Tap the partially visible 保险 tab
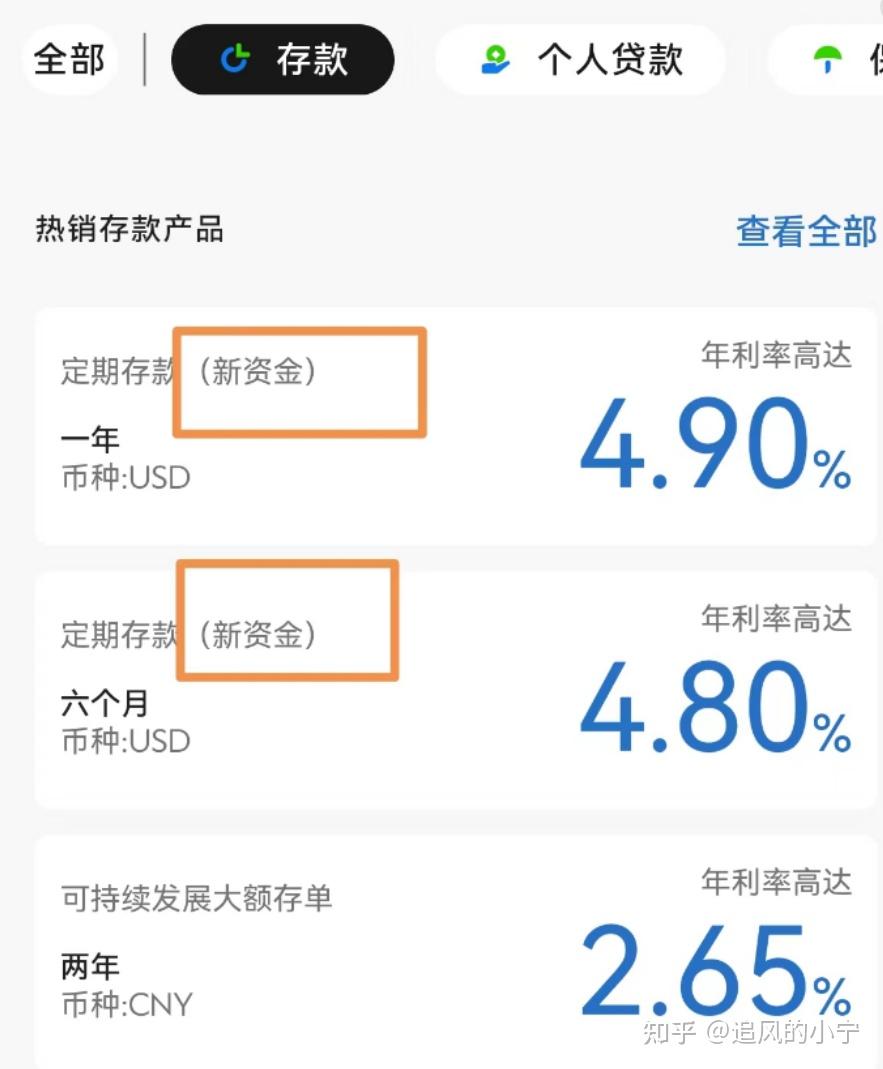The height and width of the screenshot is (1069, 883). [855, 59]
